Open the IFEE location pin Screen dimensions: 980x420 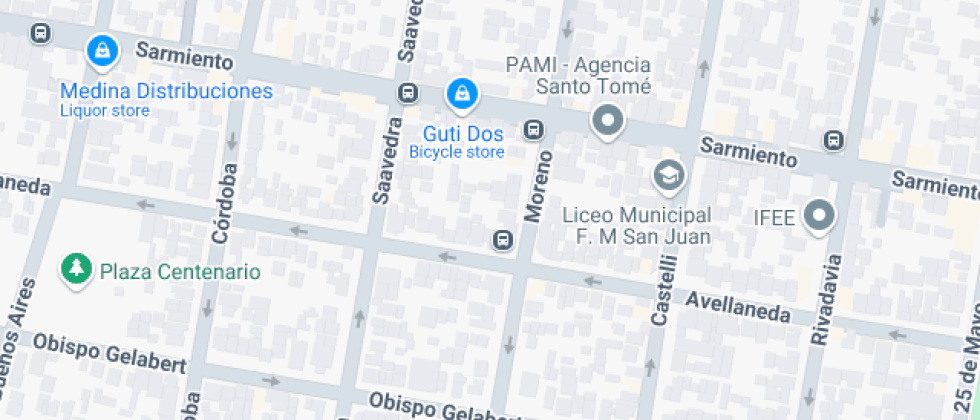pyautogui.click(x=821, y=215)
